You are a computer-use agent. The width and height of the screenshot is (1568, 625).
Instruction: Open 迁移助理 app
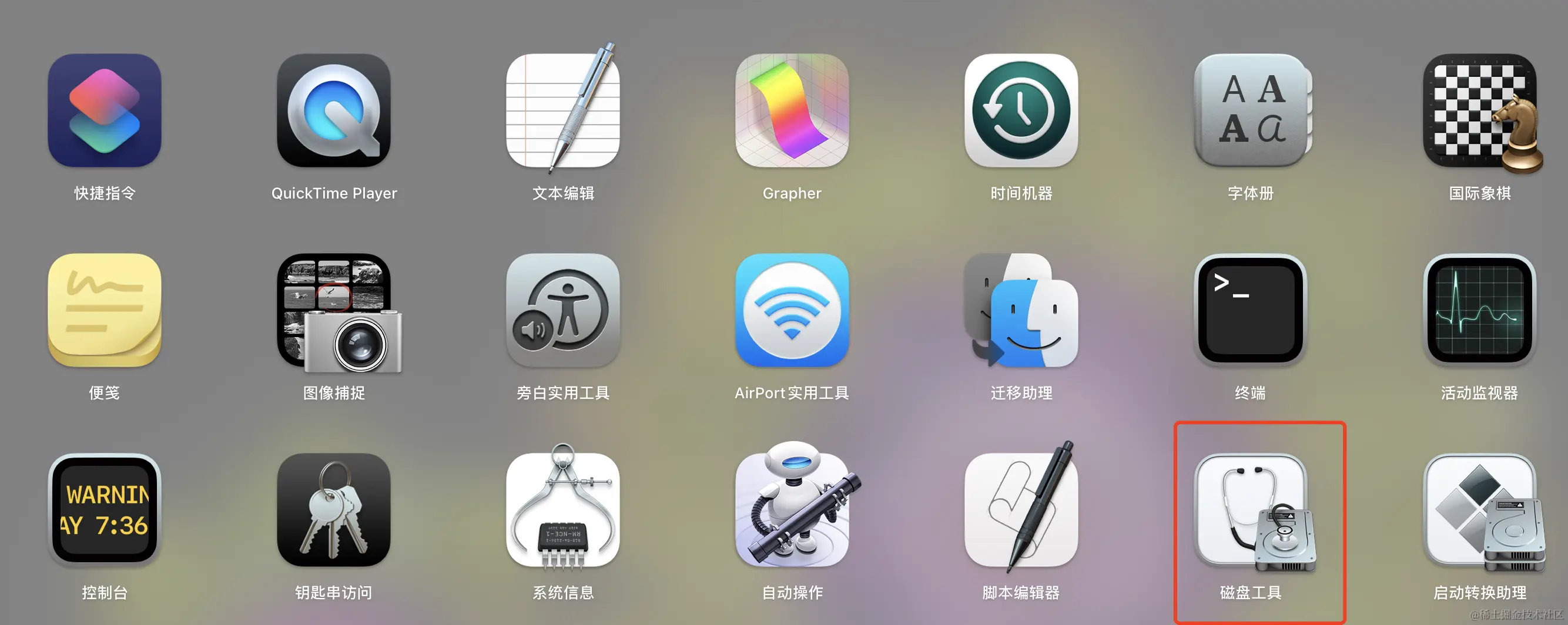pyautogui.click(x=1021, y=310)
